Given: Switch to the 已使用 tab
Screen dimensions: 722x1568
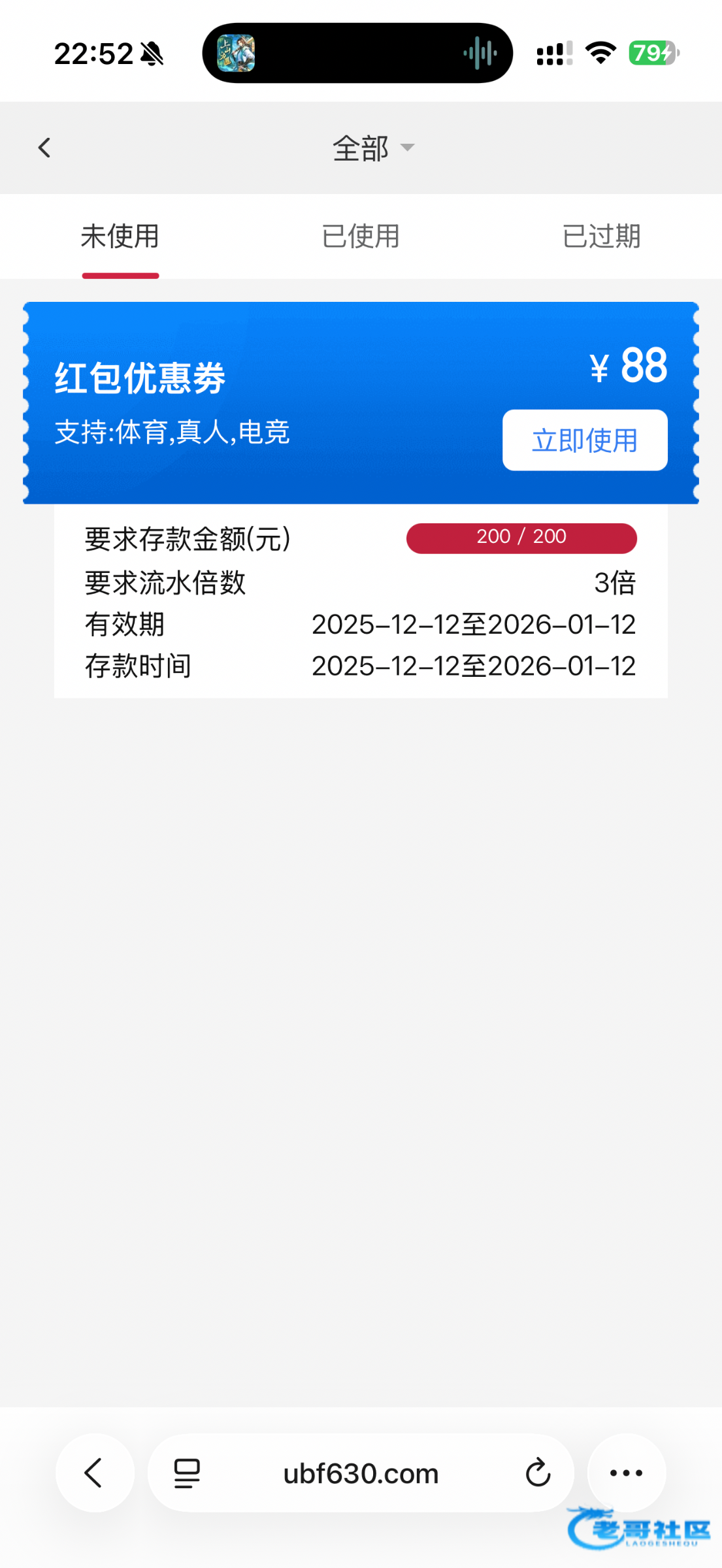Looking at the screenshot, I should point(361,237).
